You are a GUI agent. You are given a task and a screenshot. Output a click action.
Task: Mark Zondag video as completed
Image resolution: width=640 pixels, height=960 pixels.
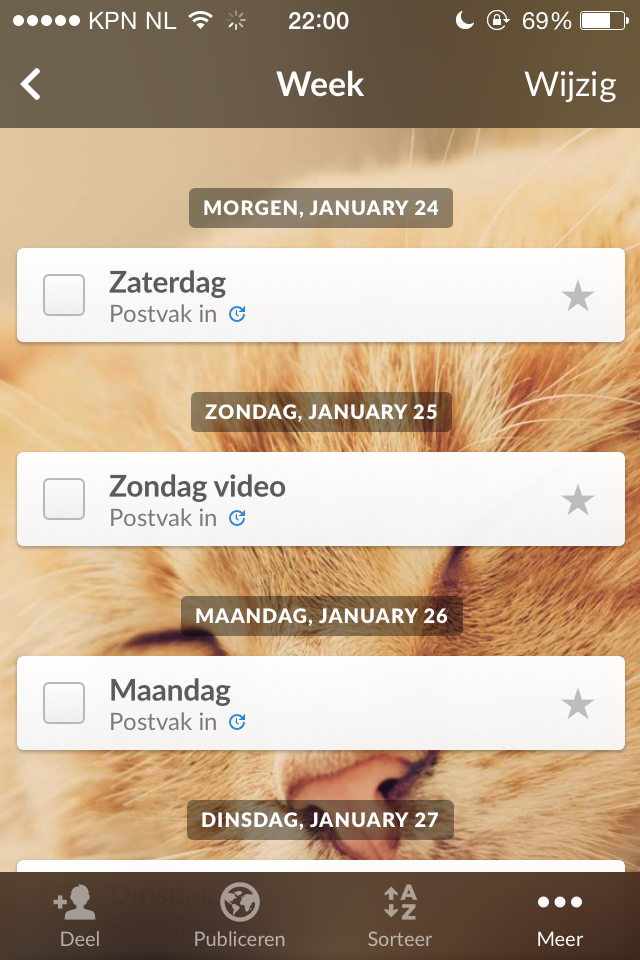pos(64,499)
